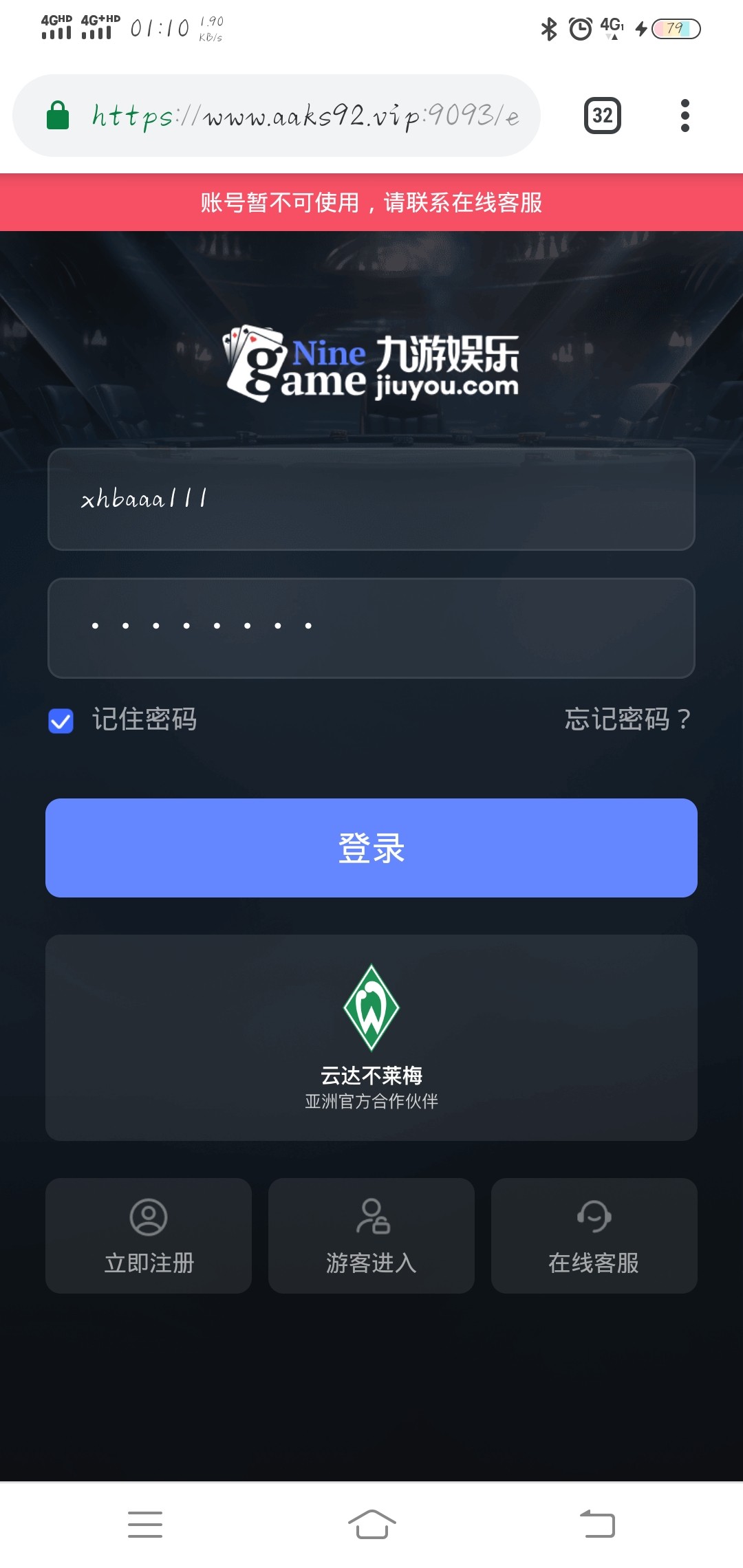Open the 忘记密码？ link
This screenshot has width=743, height=1568.
627,719
